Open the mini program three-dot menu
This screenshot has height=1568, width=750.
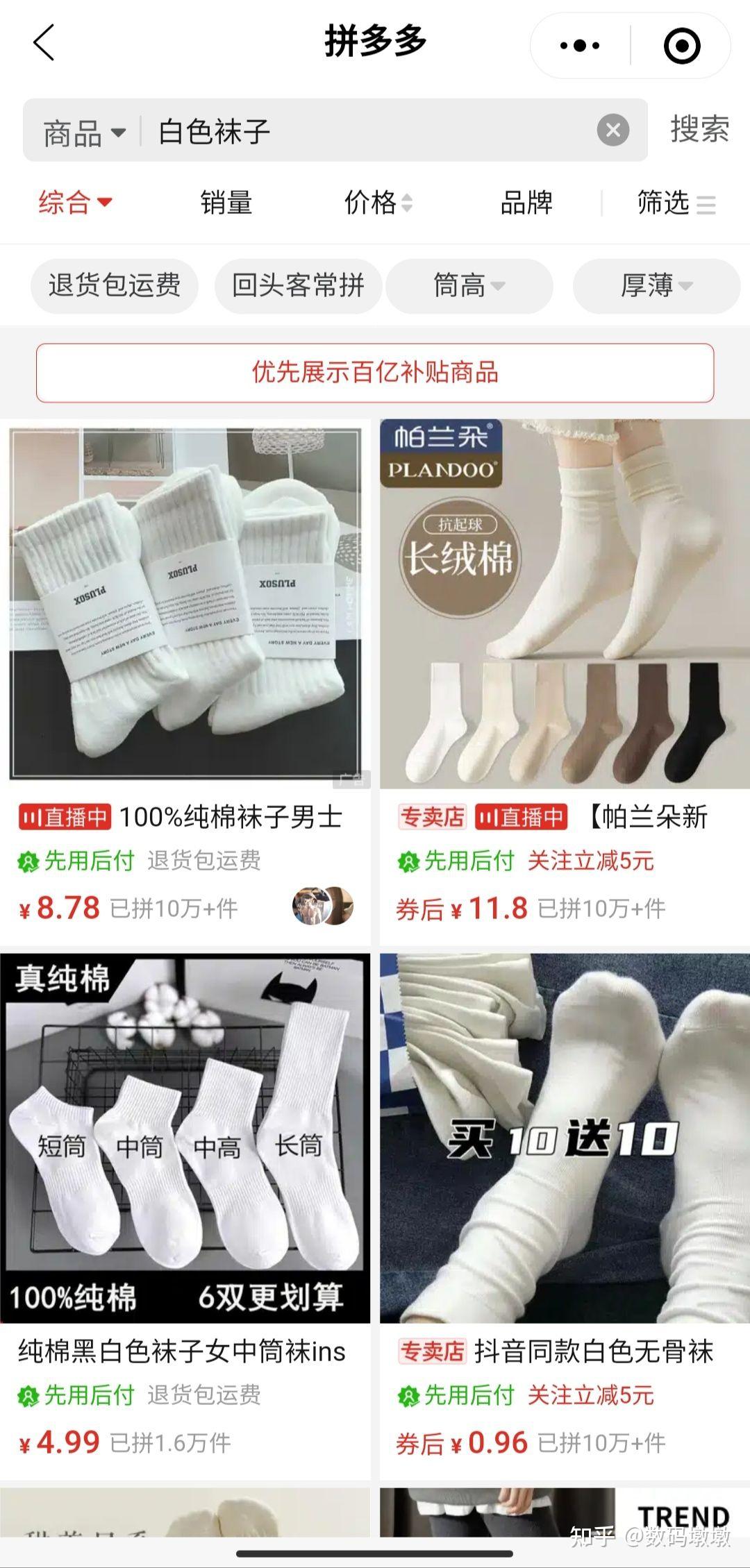580,46
